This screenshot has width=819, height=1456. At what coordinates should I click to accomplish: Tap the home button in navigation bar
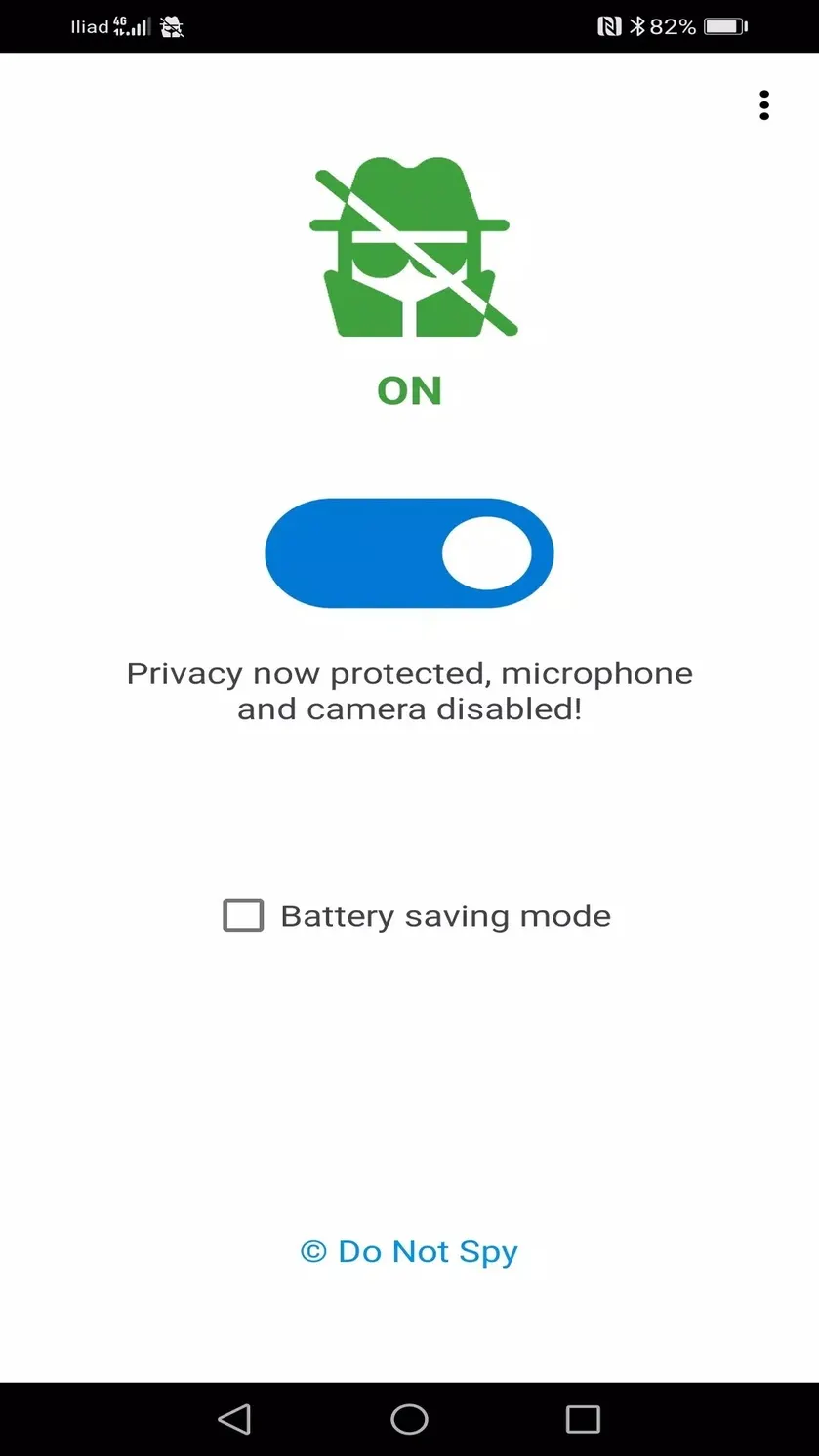click(x=409, y=1419)
